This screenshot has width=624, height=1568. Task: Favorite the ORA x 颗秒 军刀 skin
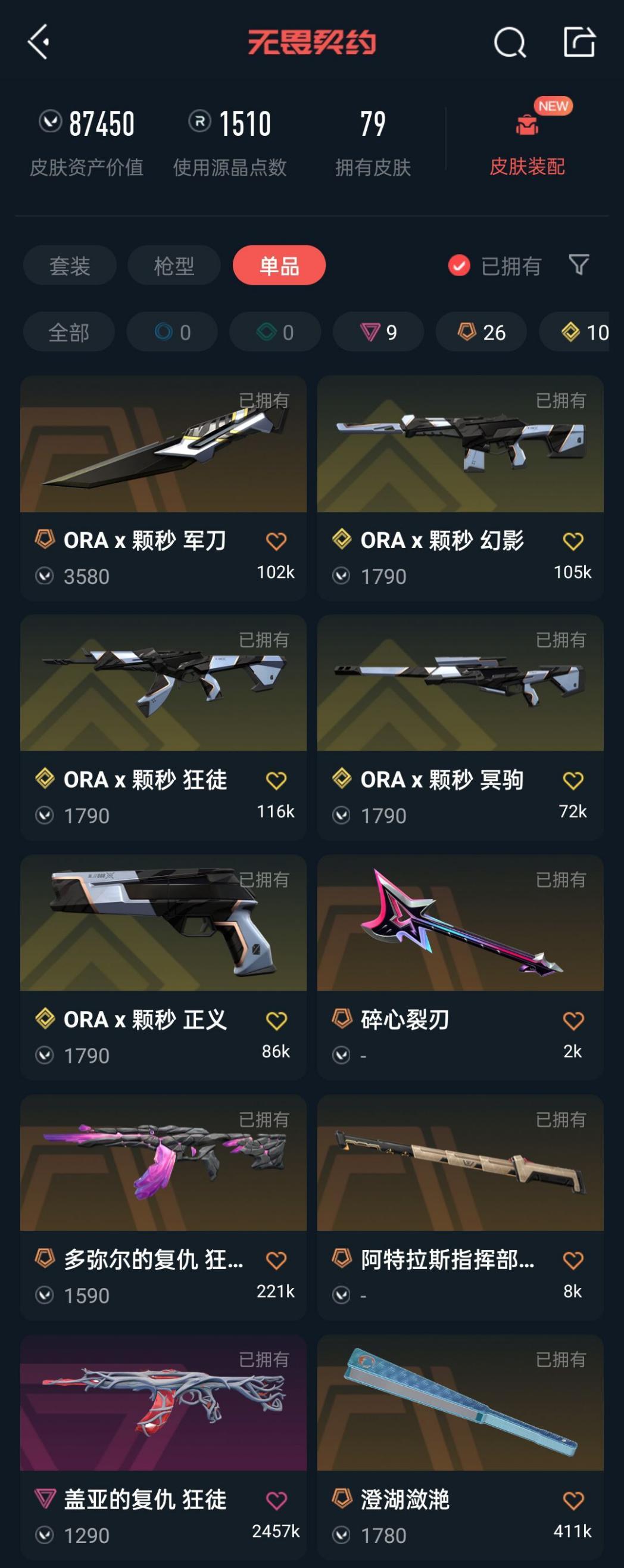(277, 540)
